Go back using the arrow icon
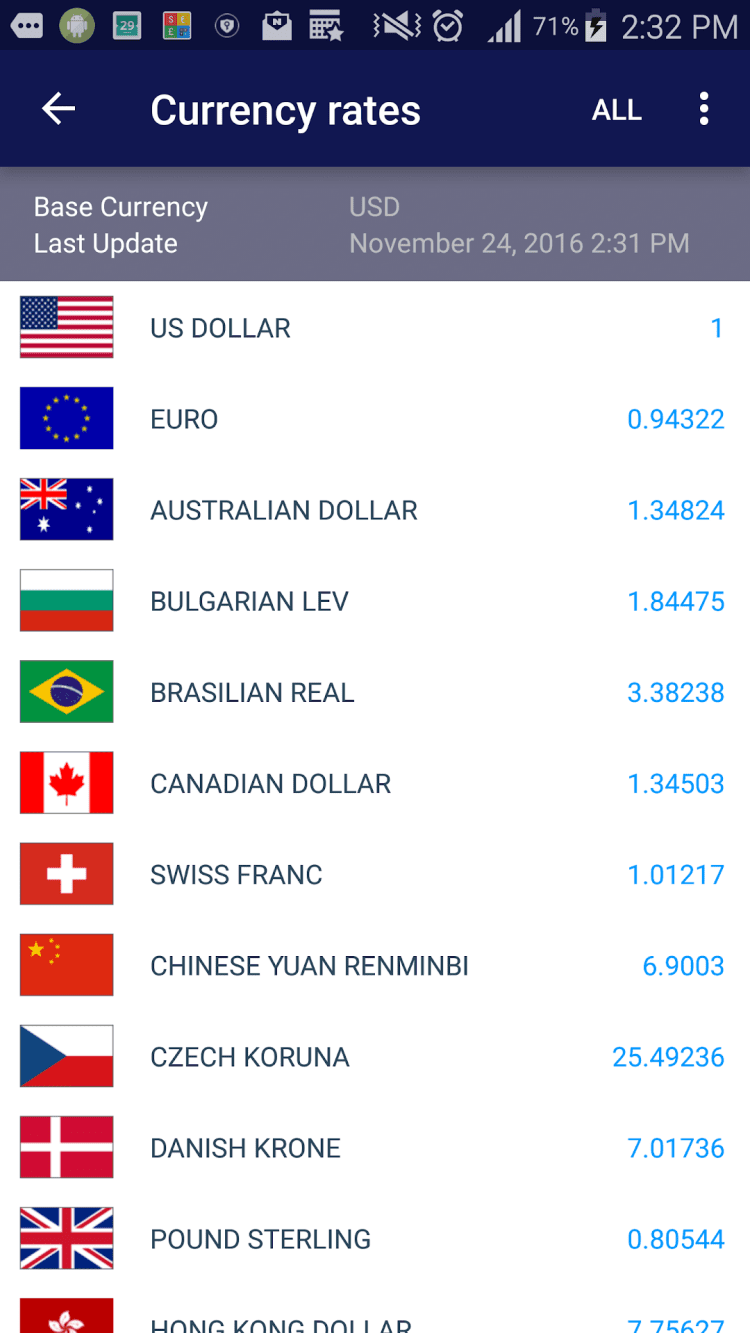Viewport: 750px width, 1333px height. point(58,109)
